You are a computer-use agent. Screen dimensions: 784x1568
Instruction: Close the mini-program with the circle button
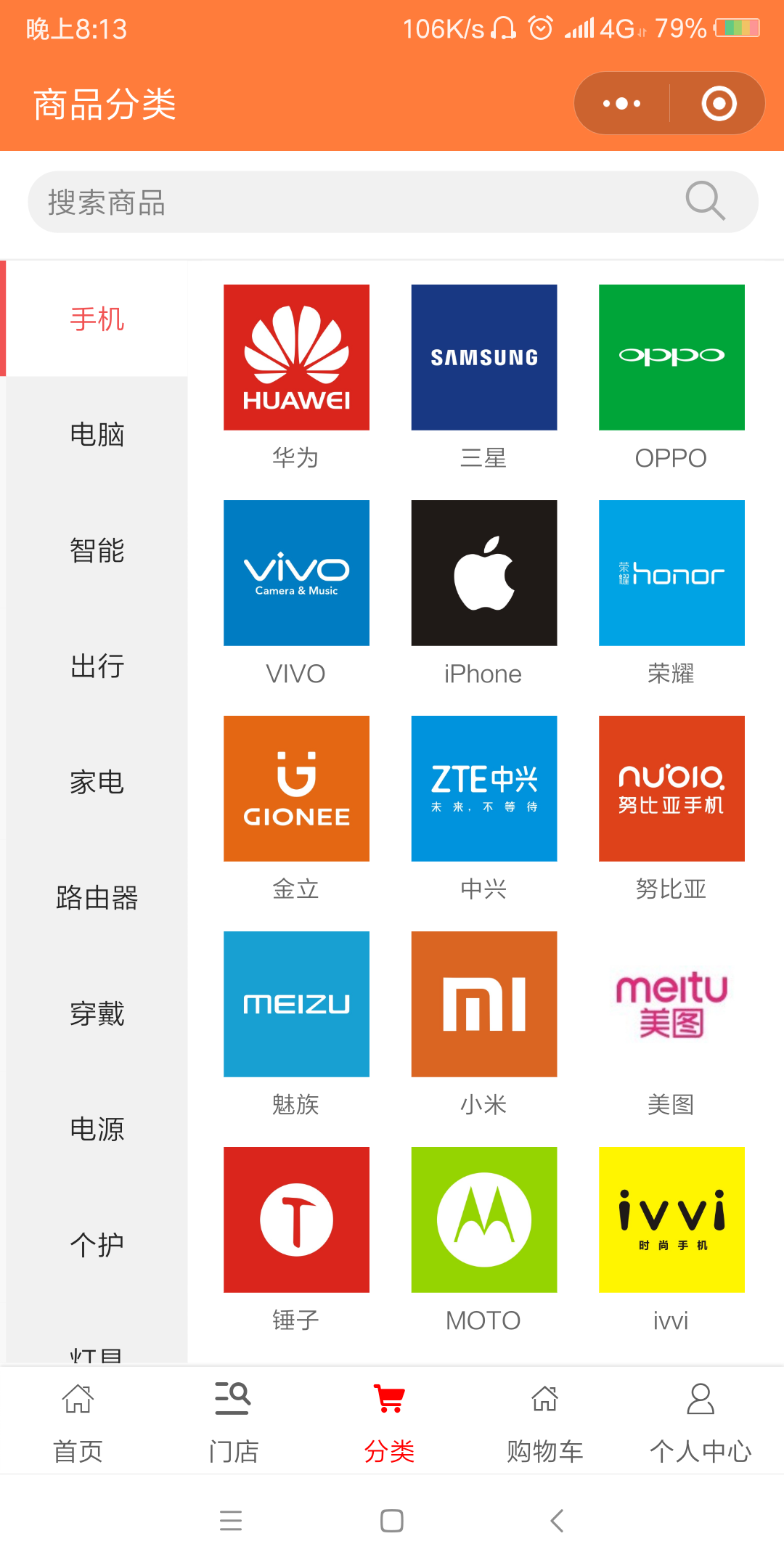719,103
